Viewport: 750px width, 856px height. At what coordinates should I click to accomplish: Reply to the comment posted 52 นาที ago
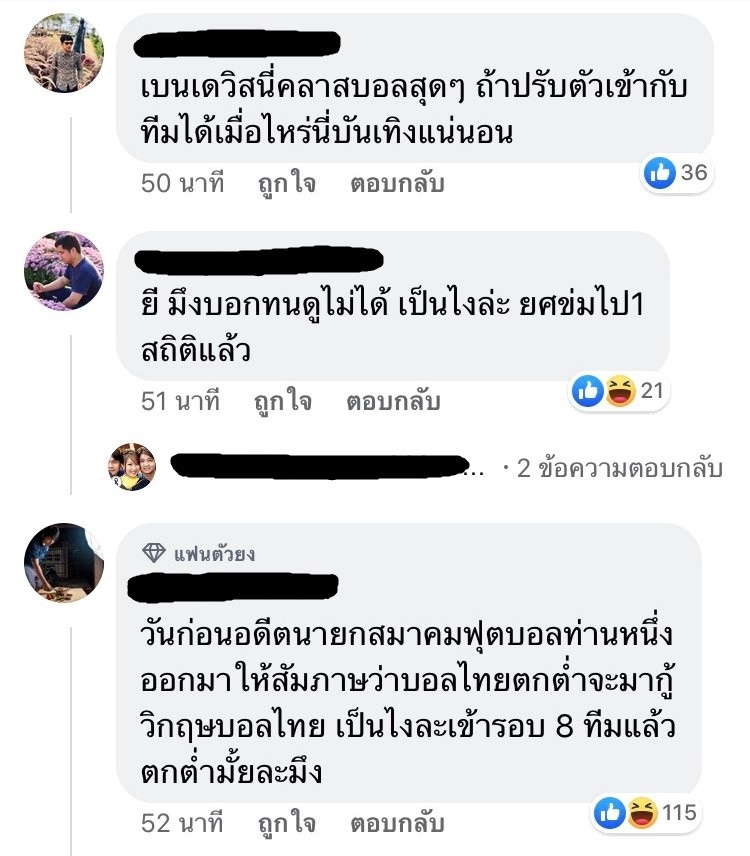click(x=396, y=823)
